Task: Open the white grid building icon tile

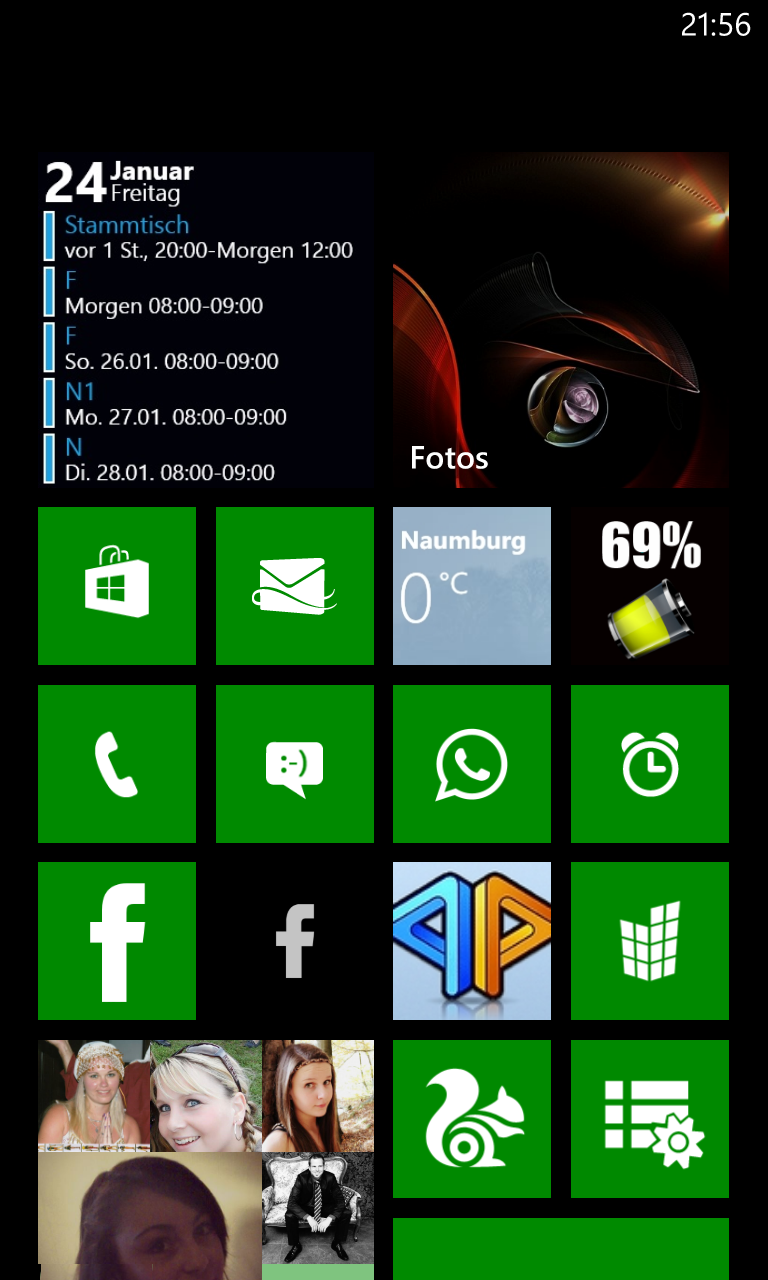Action: click(650, 941)
